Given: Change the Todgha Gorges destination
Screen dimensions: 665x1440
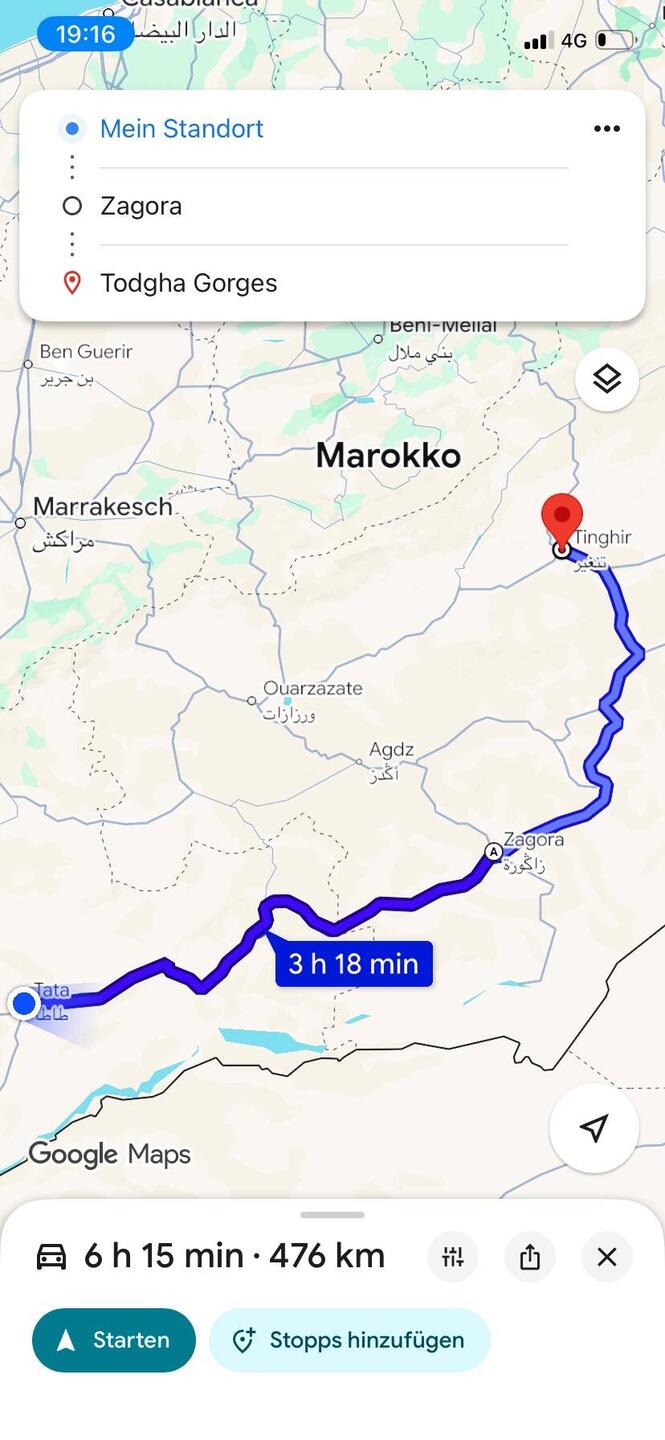Looking at the screenshot, I should tap(188, 283).
